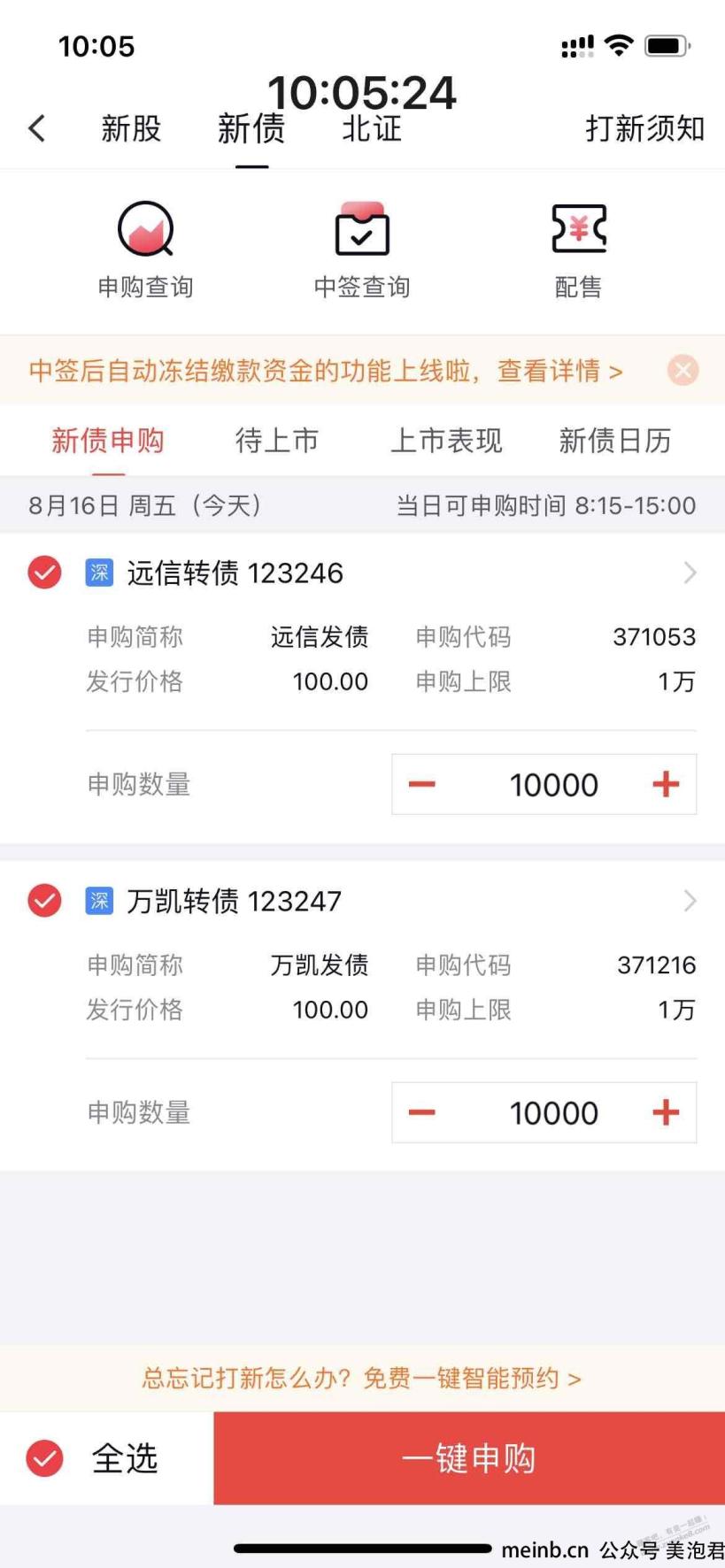Open 打新须知
The width and height of the screenshot is (725, 1568).
pyautogui.click(x=644, y=128)
